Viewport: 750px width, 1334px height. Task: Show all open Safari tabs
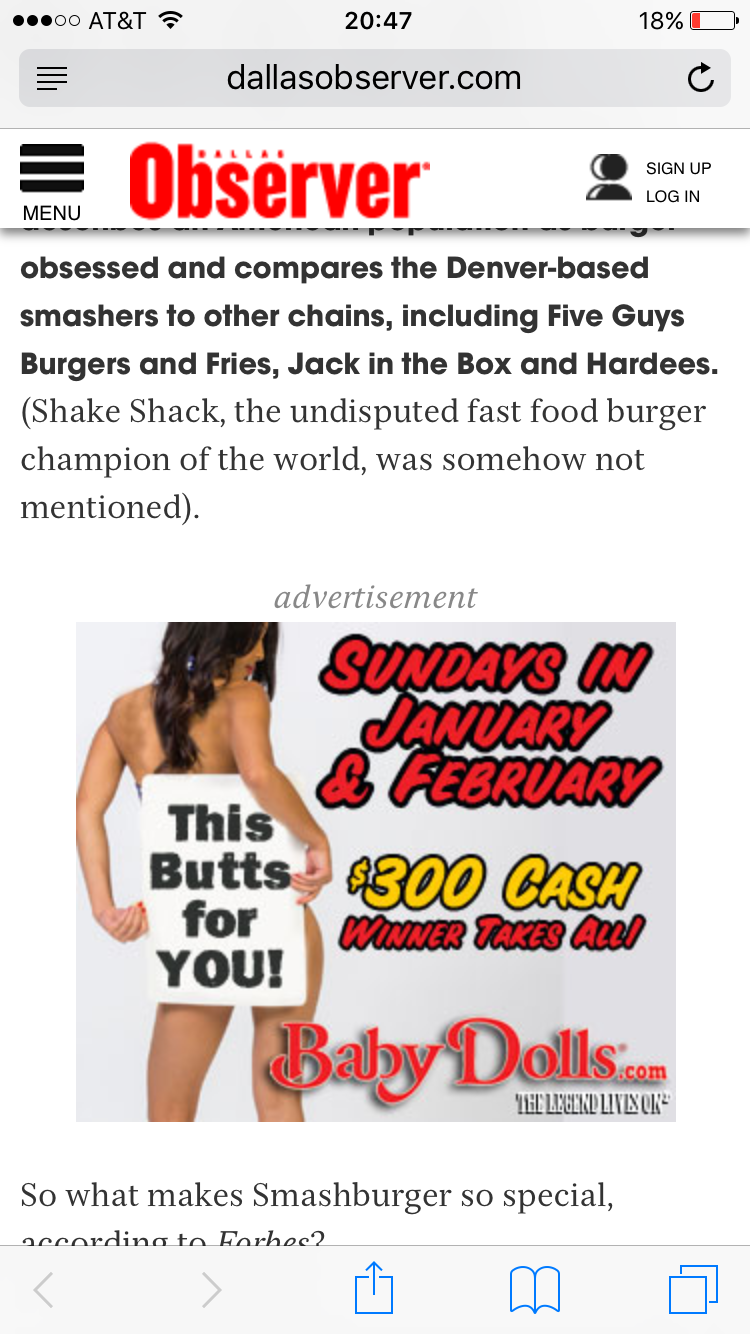tap(693, 1290)
